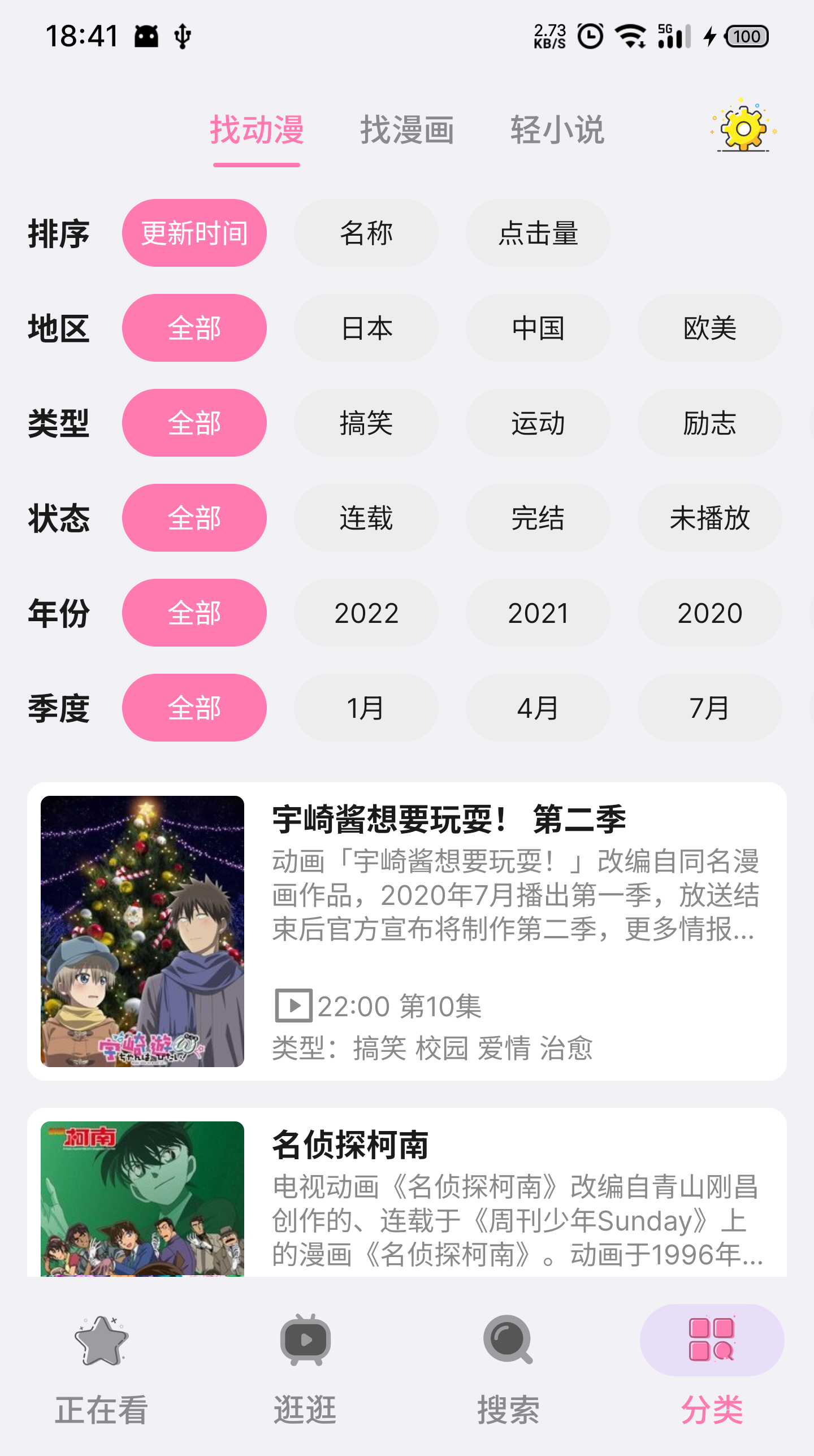Screen dimensions: 814x1456
Task: Show only 完结 anime
Action: coord(538,518)
